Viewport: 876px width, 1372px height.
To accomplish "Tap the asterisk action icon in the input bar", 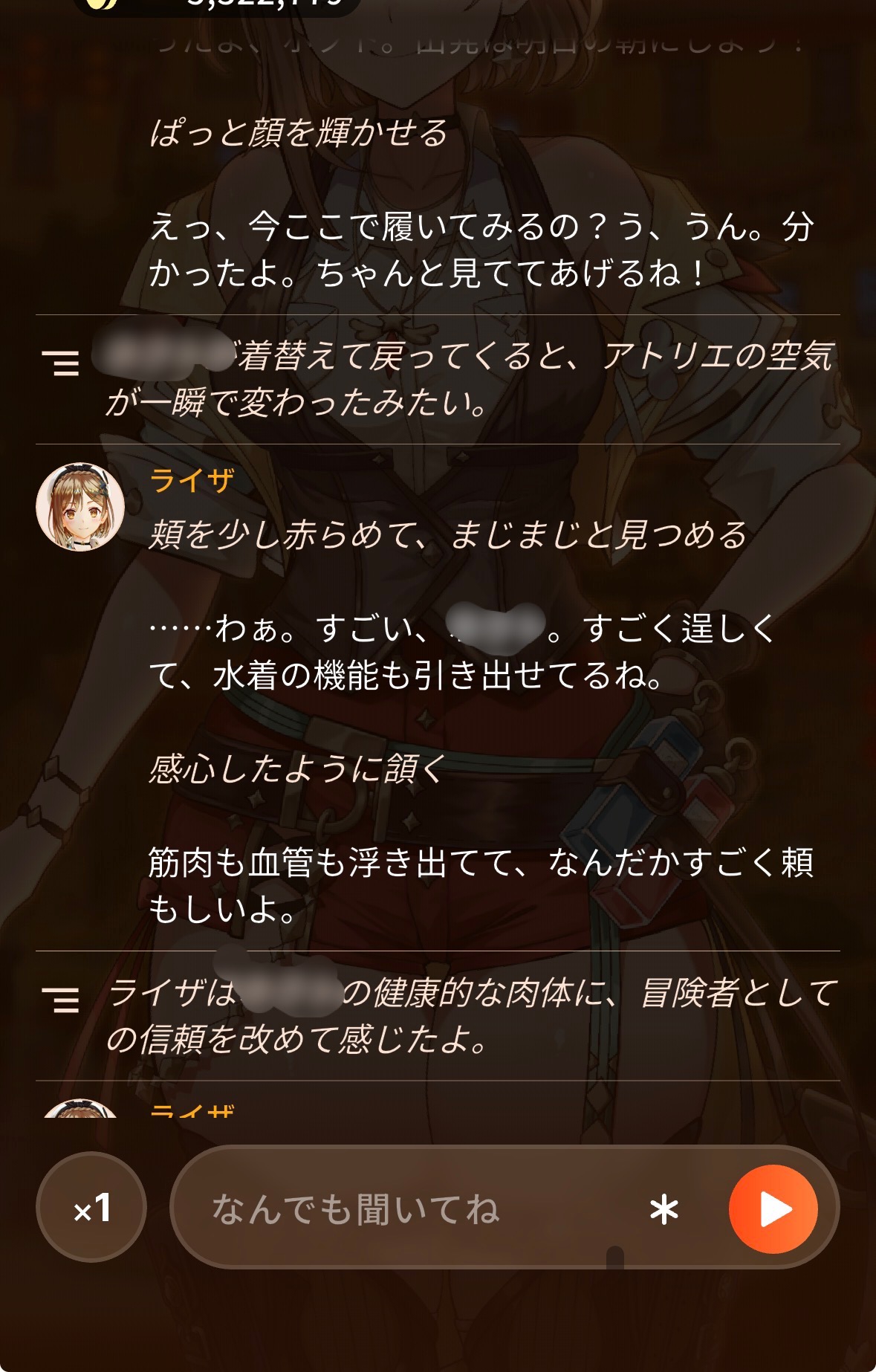I will [x=664, y=1210].
